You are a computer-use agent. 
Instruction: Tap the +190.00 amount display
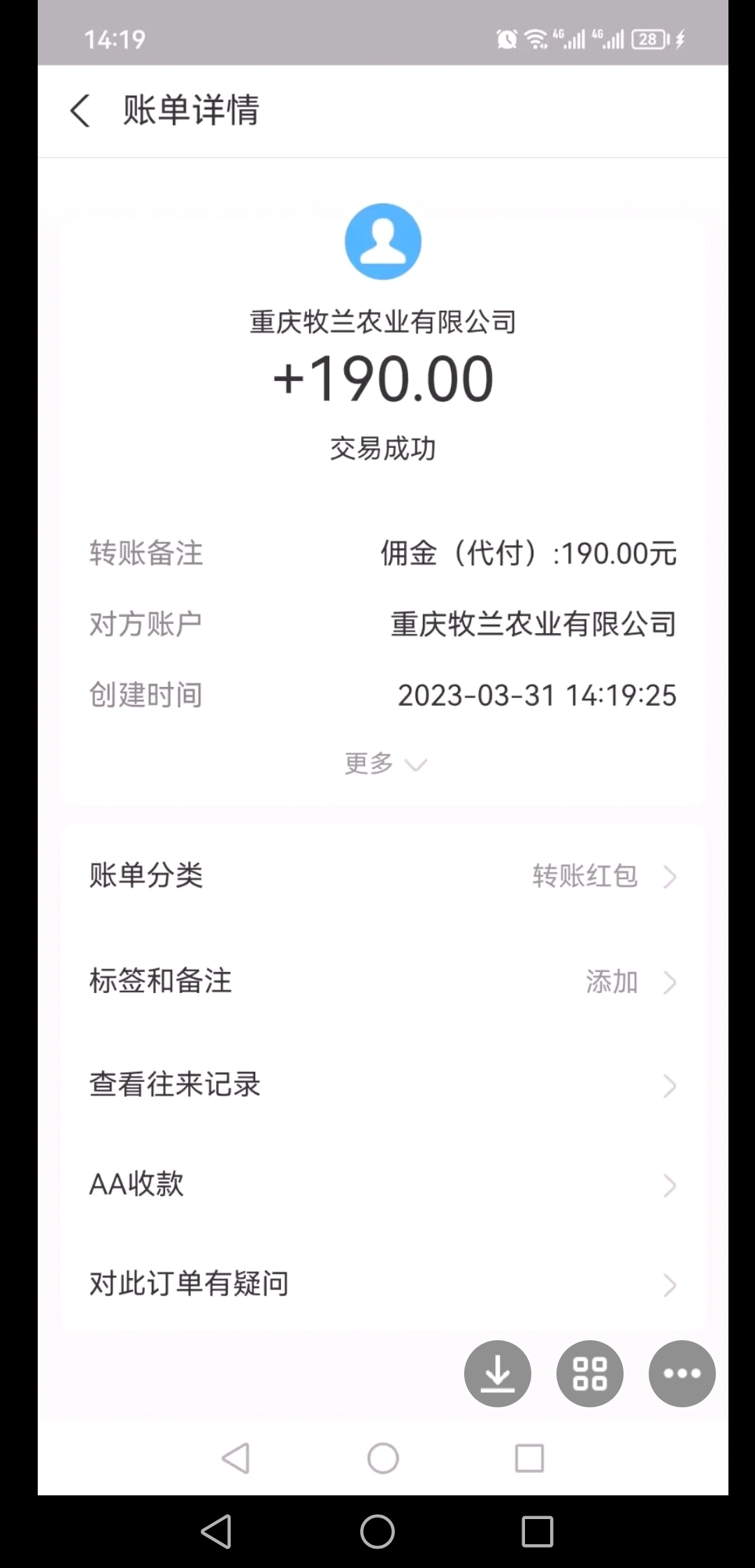382,377
